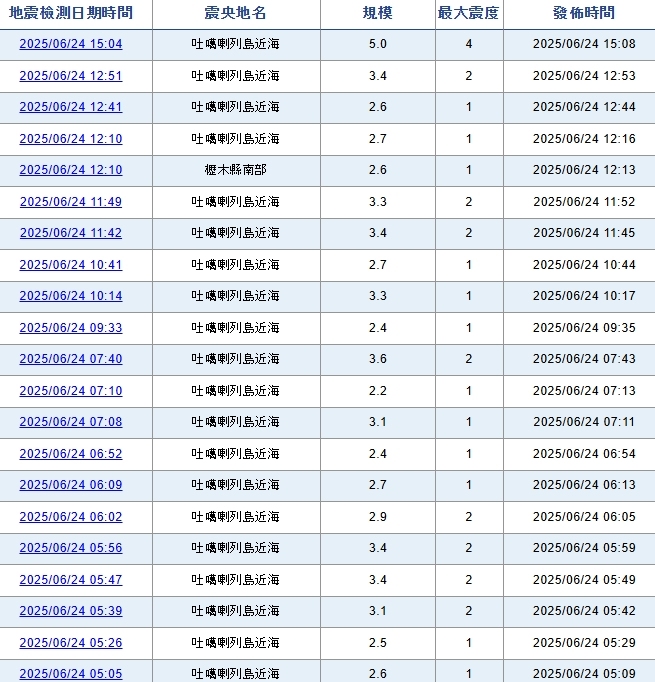Image resolution: width=655 pixels, height=682 pixels.
Task: Tap the 2025/06/24 06:09 earthquake link
Action: pyautogui.click(x=71, y=485)
